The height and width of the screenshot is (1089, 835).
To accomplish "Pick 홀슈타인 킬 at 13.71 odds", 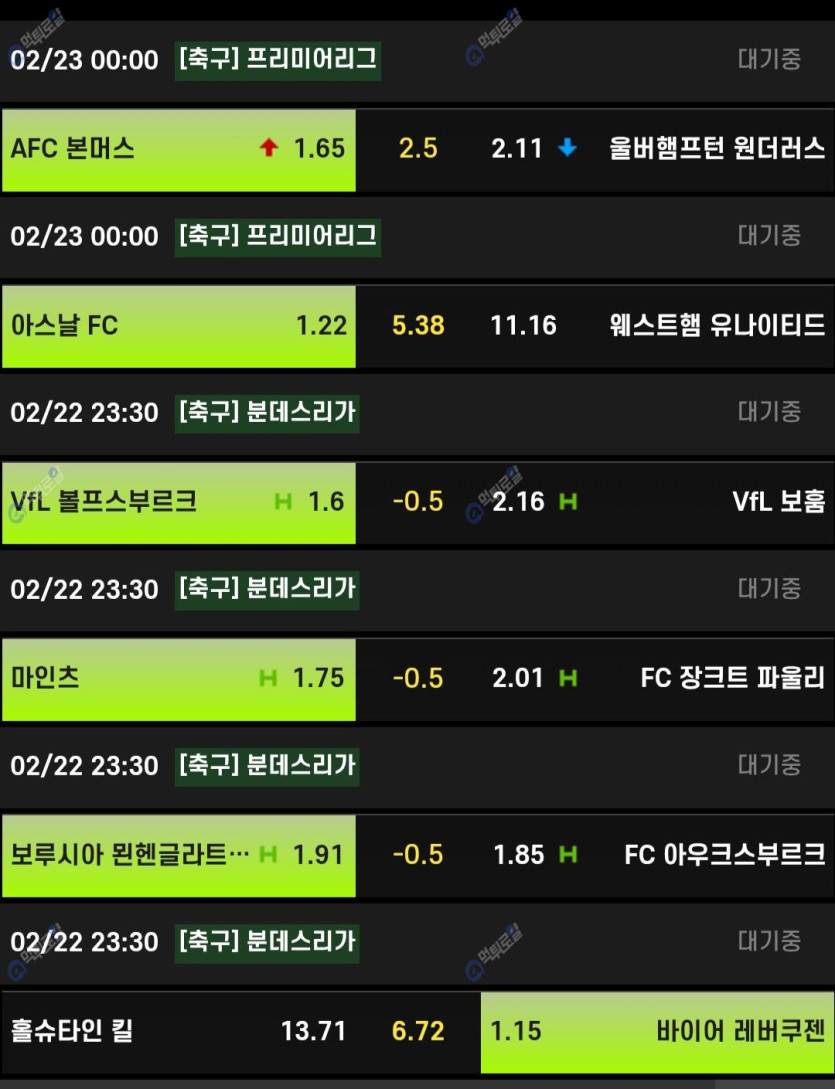I will (178, 1031).
